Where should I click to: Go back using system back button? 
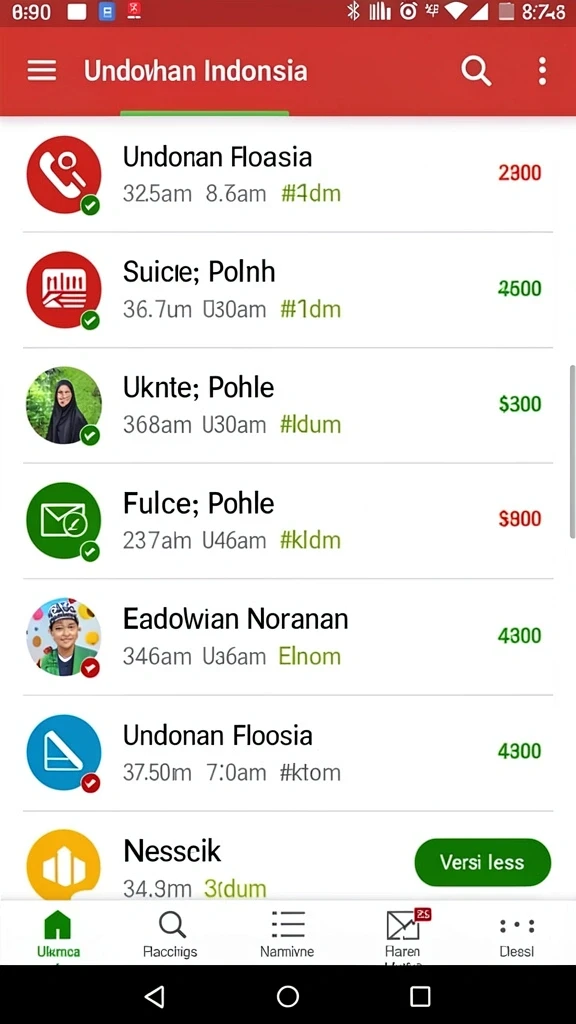[155, 996]
